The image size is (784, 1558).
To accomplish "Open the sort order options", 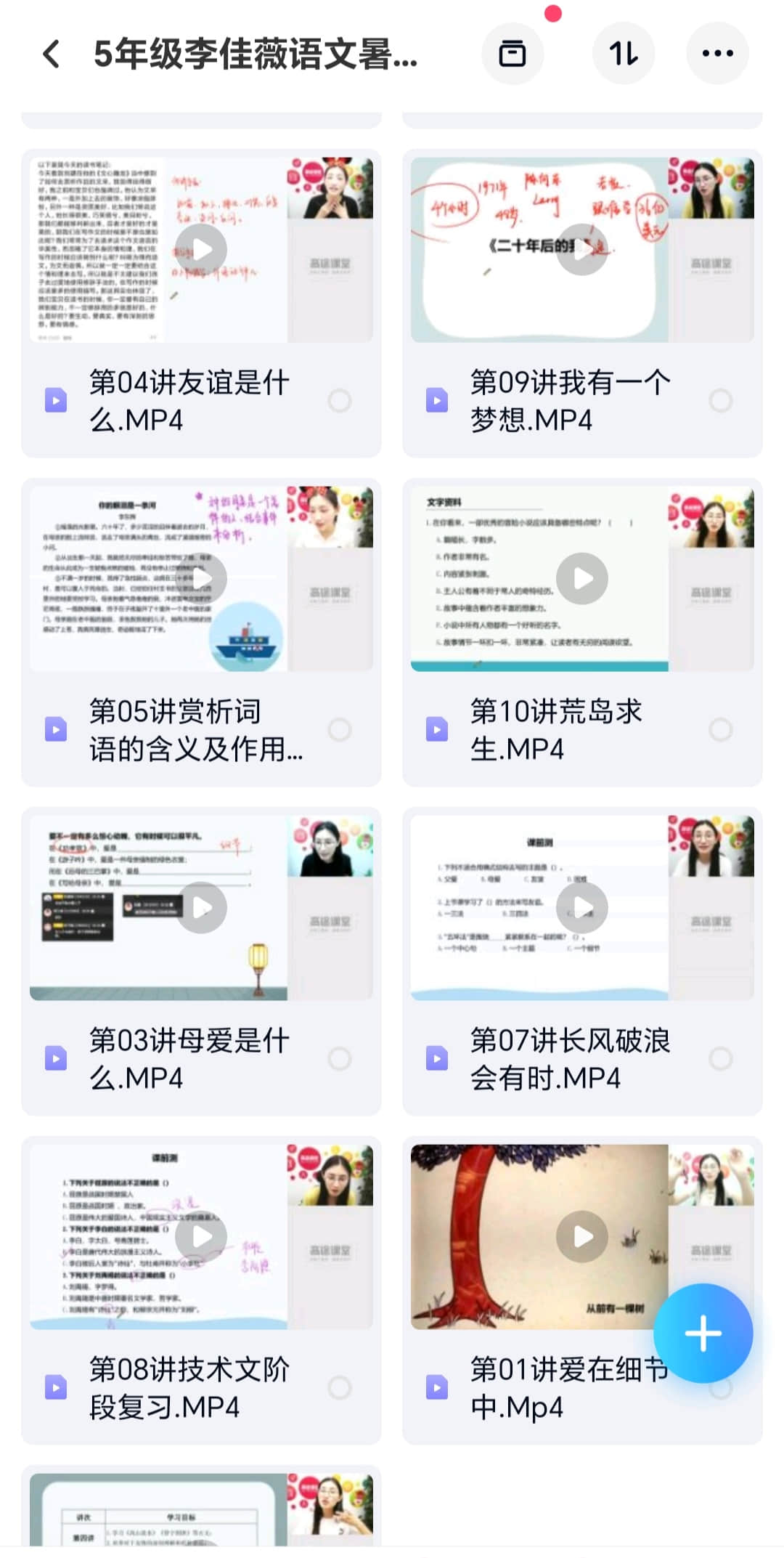I will tap(624, 54).
